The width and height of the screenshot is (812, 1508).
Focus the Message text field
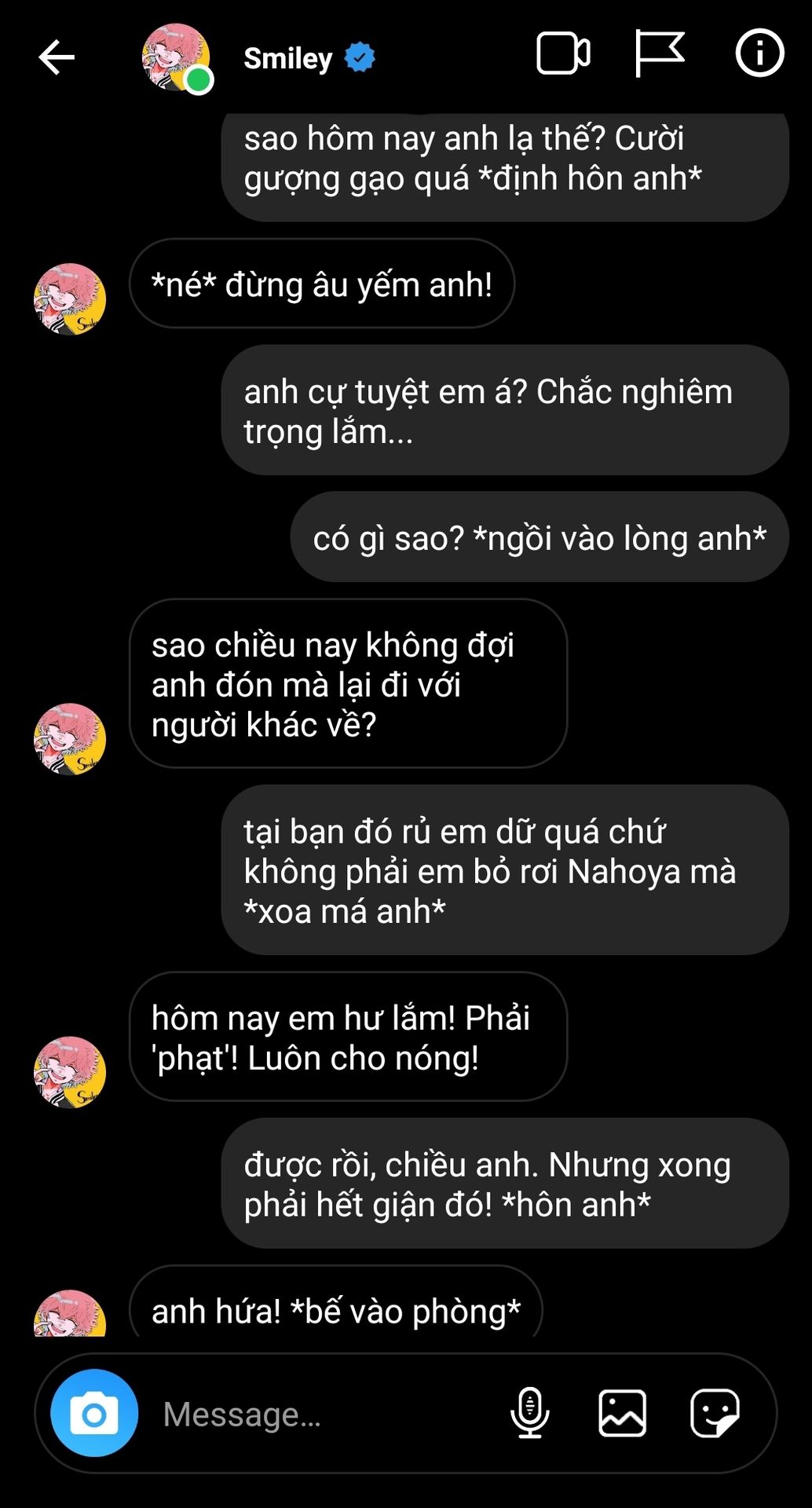point(314,1415)
